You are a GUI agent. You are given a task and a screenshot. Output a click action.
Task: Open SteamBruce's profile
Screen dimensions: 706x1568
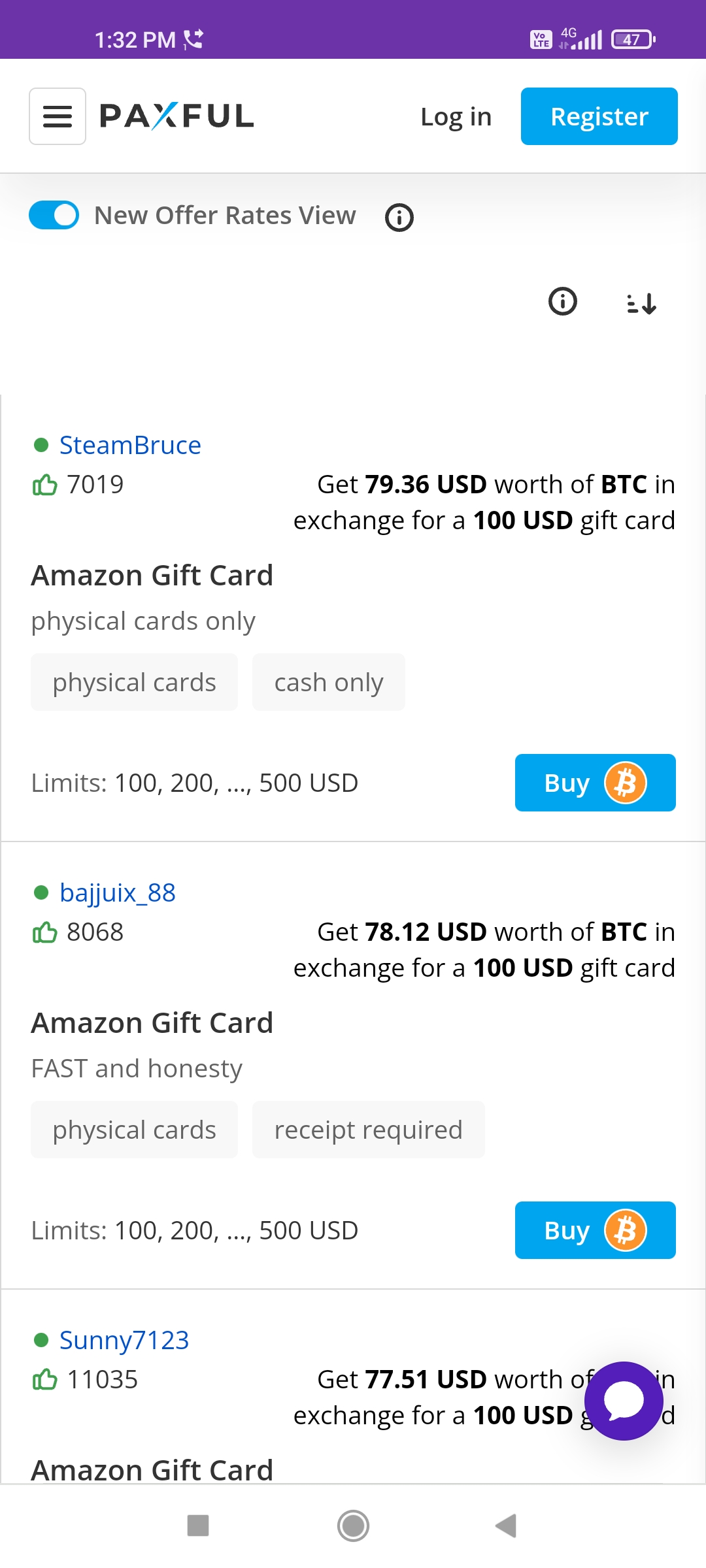pyautogui.click(x=130, y=445)
